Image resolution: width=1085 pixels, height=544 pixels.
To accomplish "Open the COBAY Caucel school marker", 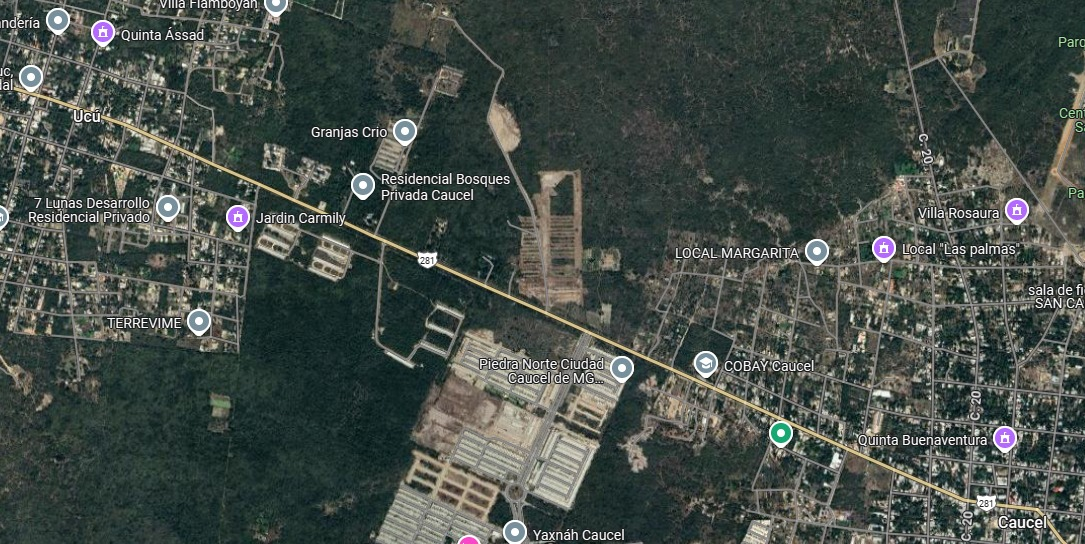I will tap(706, 364).
